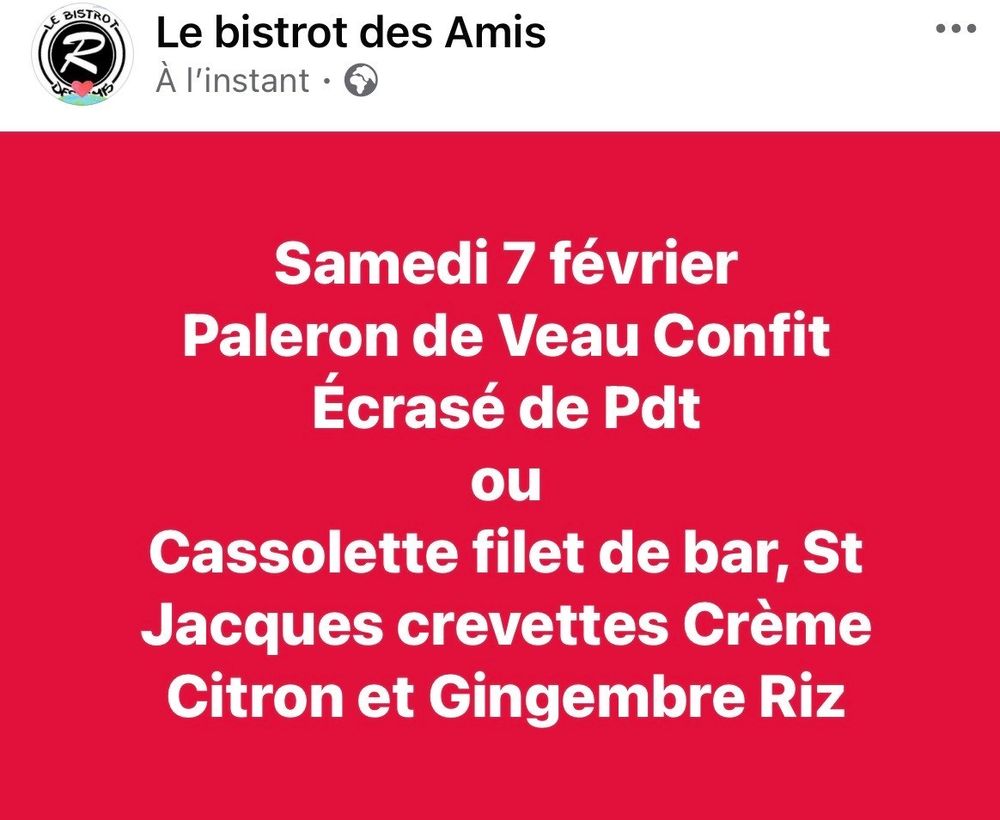
Task: Open Le bistrot des Amis profile picture
Action: [x=82, y=56]
